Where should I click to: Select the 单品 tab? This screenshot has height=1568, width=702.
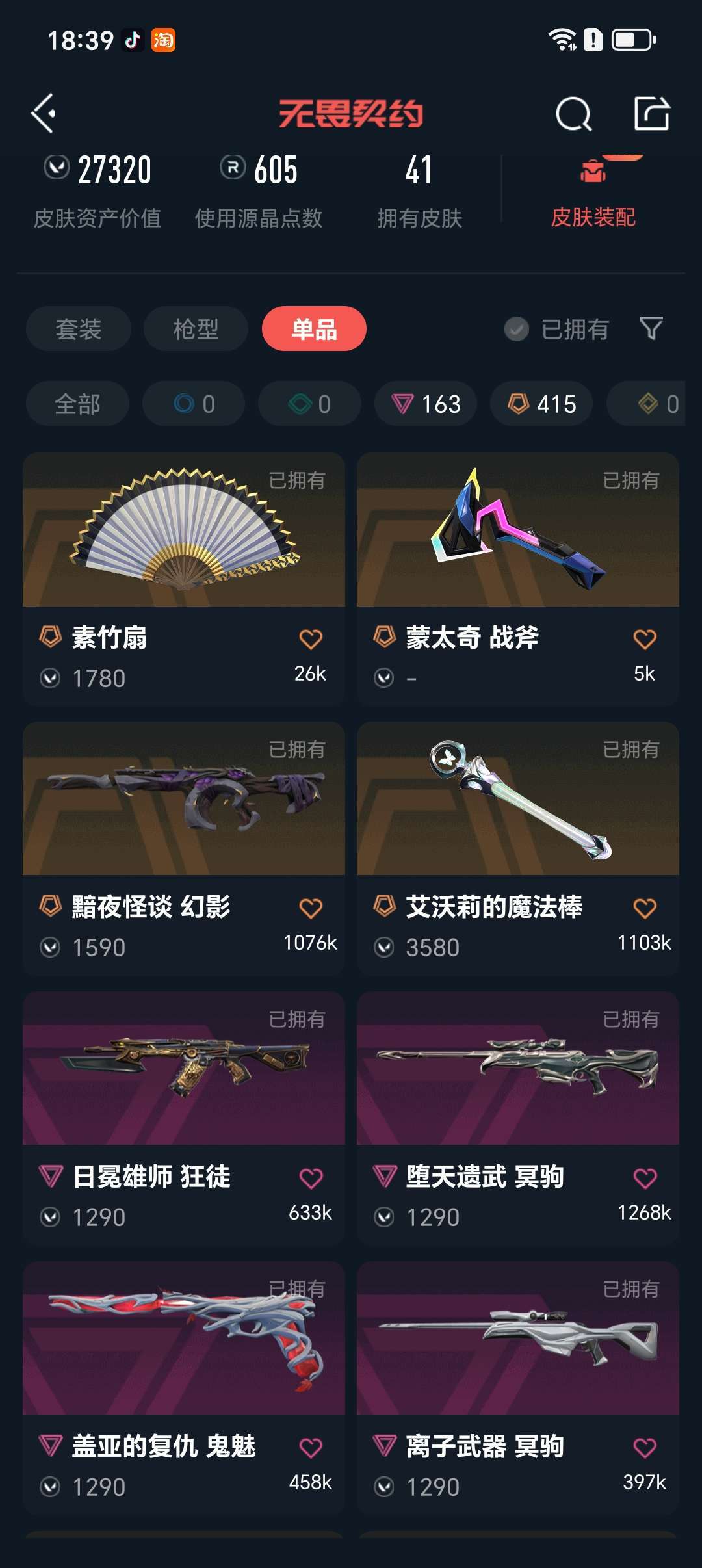coord(314,329)
